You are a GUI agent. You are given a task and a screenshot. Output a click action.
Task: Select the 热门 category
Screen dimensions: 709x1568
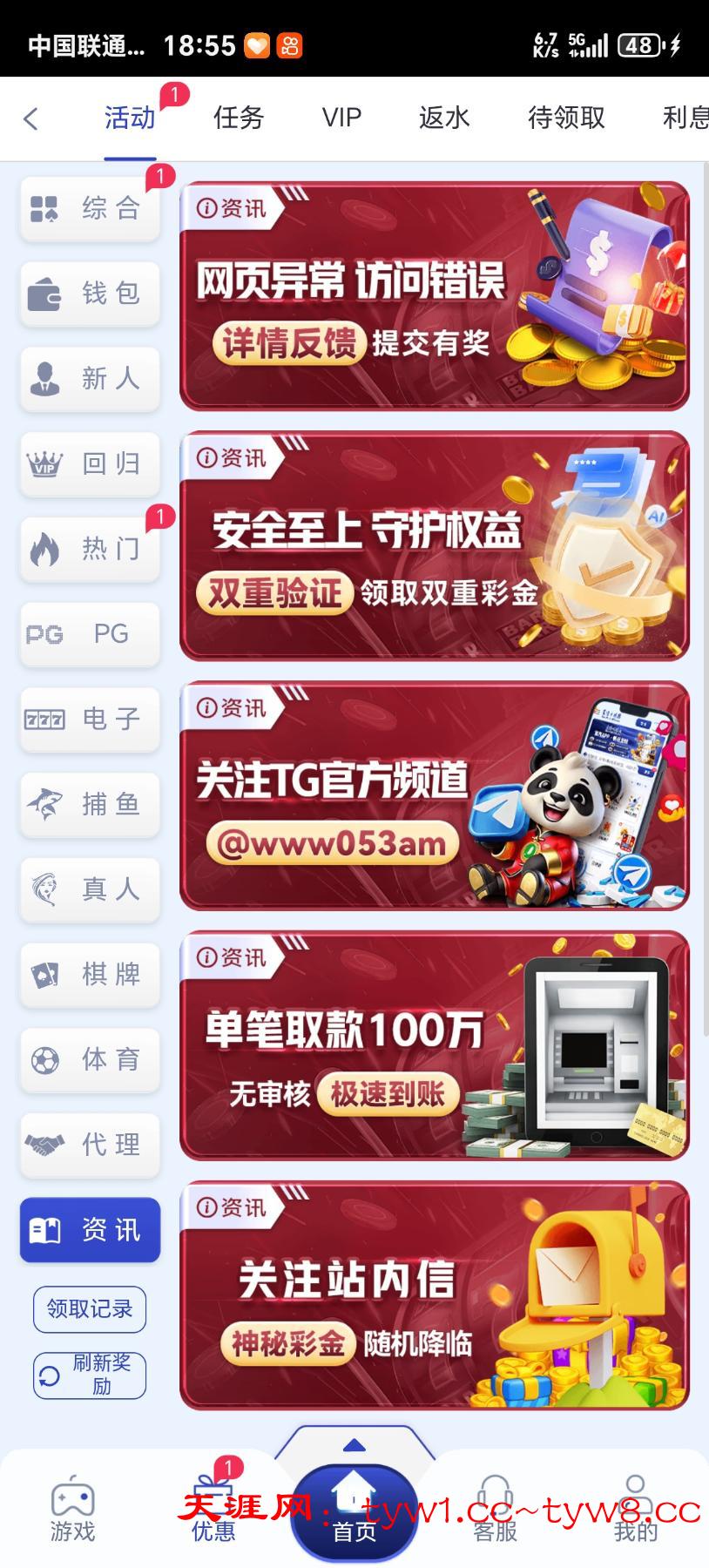(90, 549)
